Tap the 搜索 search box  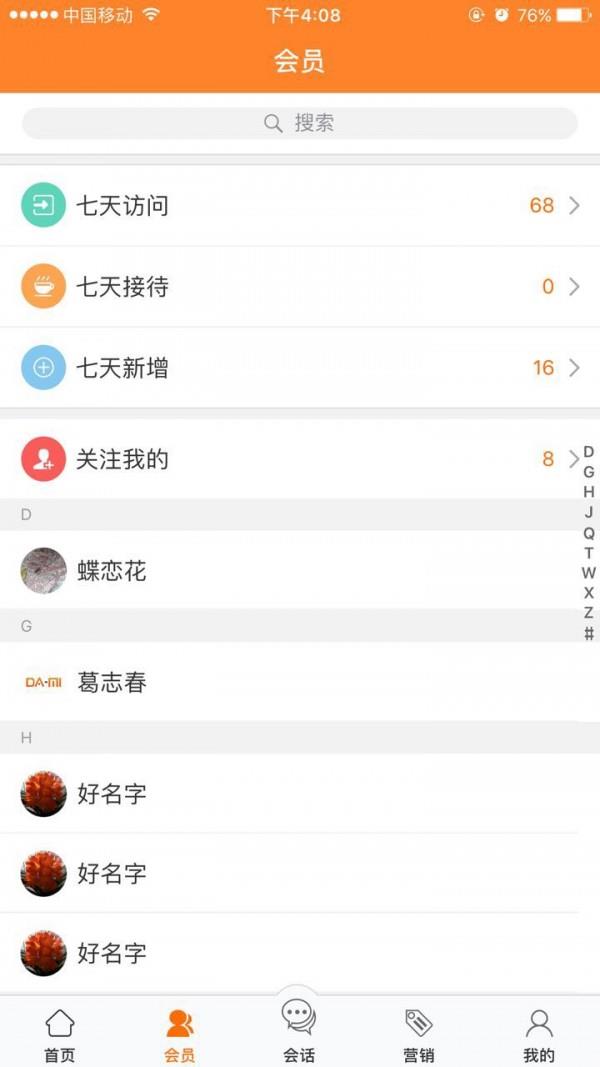coord(300,123)
